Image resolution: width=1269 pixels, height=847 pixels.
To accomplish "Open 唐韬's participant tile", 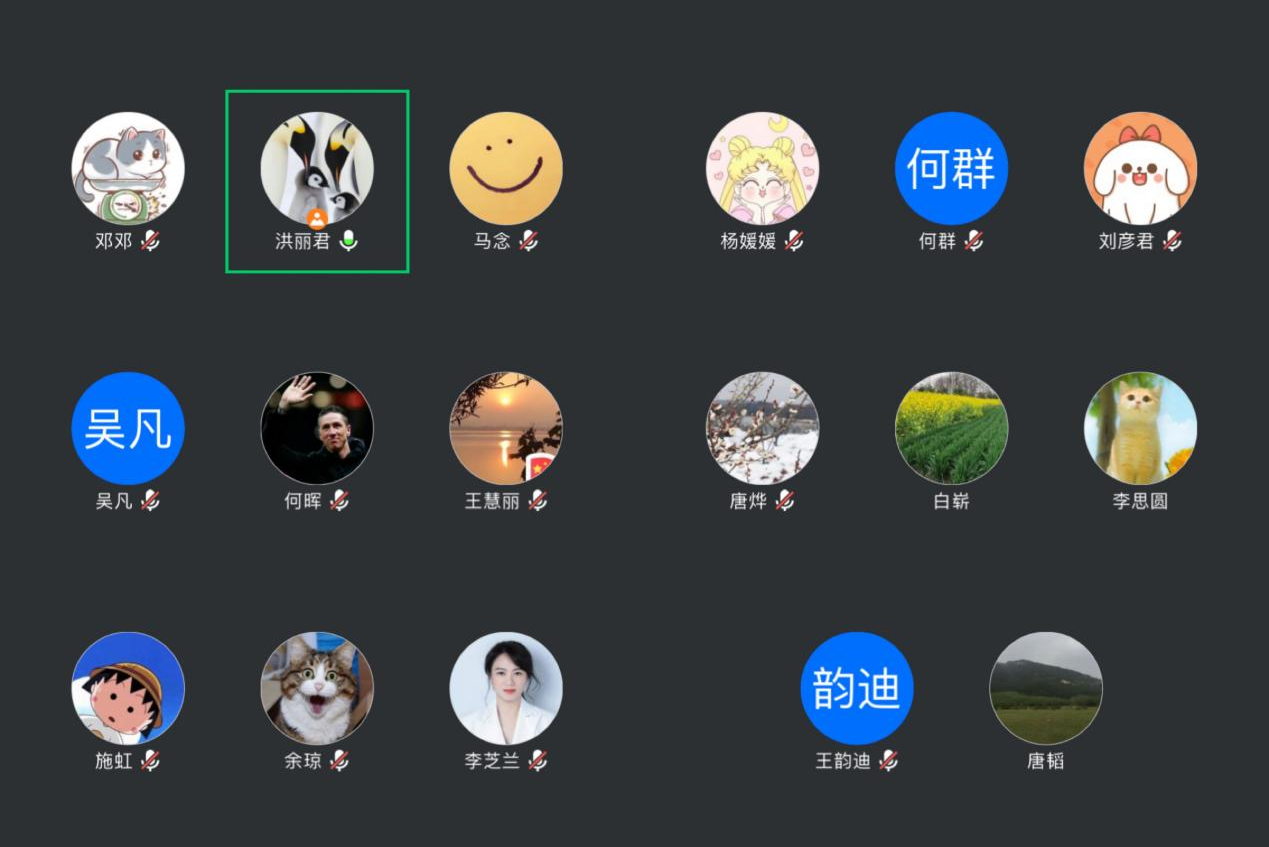I will (x=1046, y=688).
